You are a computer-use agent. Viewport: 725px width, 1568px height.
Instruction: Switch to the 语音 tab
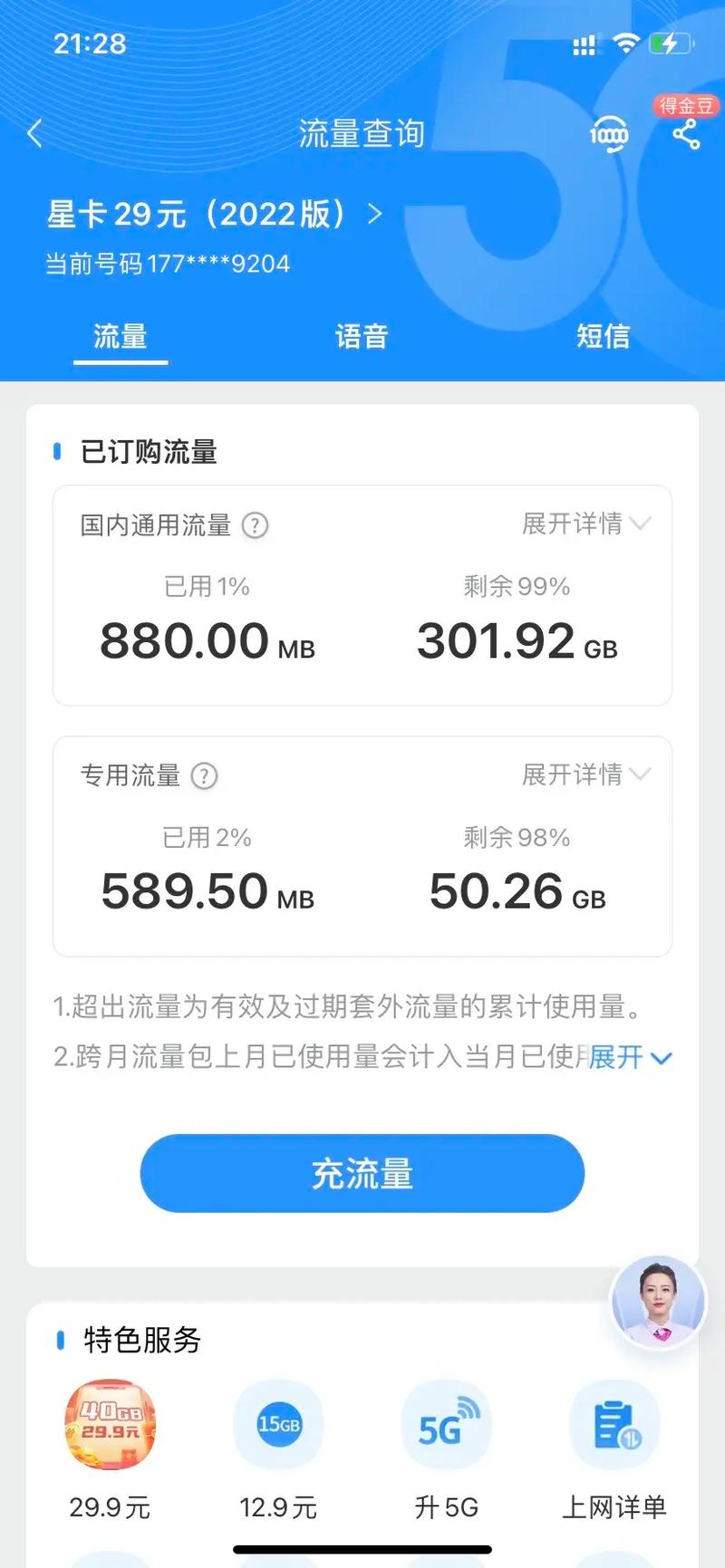coord(362,336)
